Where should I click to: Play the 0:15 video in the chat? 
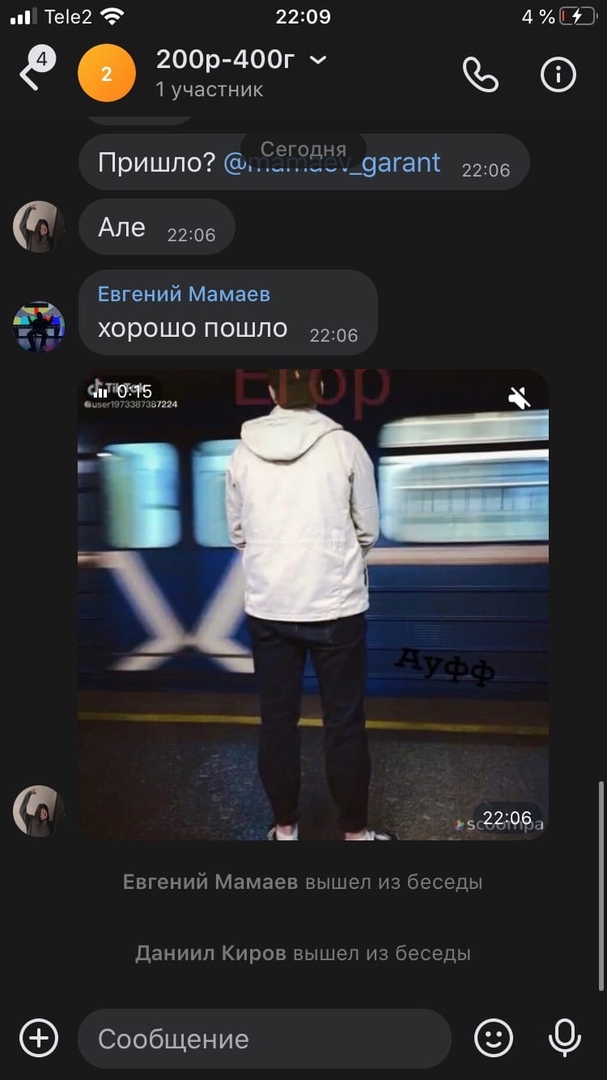pyautogui.click(x=313, y=605)
